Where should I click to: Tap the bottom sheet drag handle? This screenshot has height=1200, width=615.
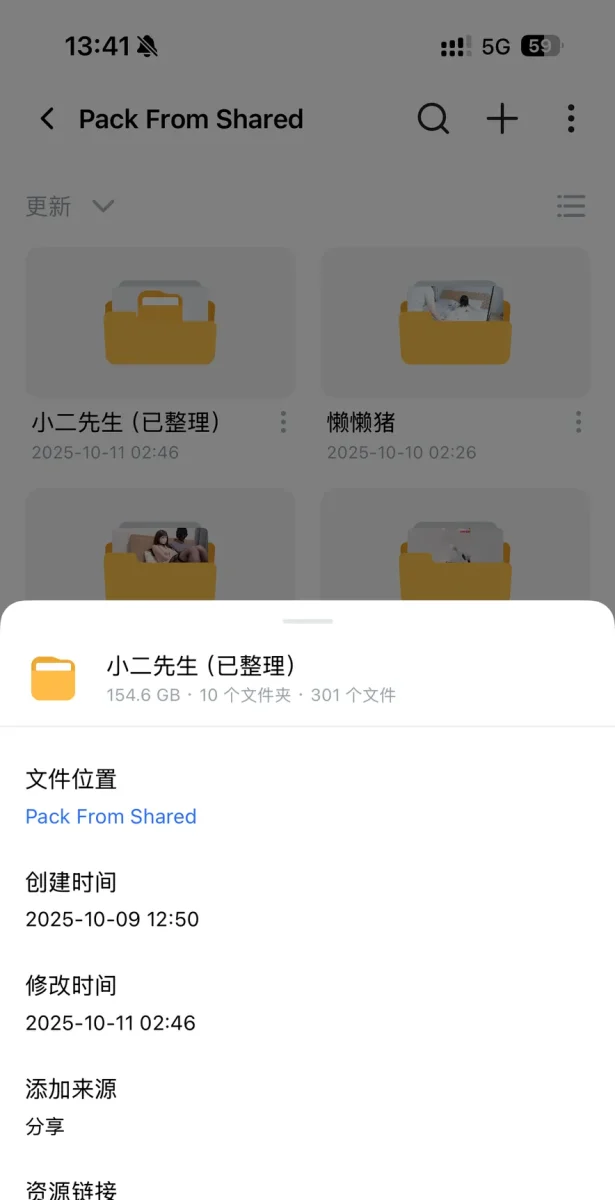click(307, 621)
